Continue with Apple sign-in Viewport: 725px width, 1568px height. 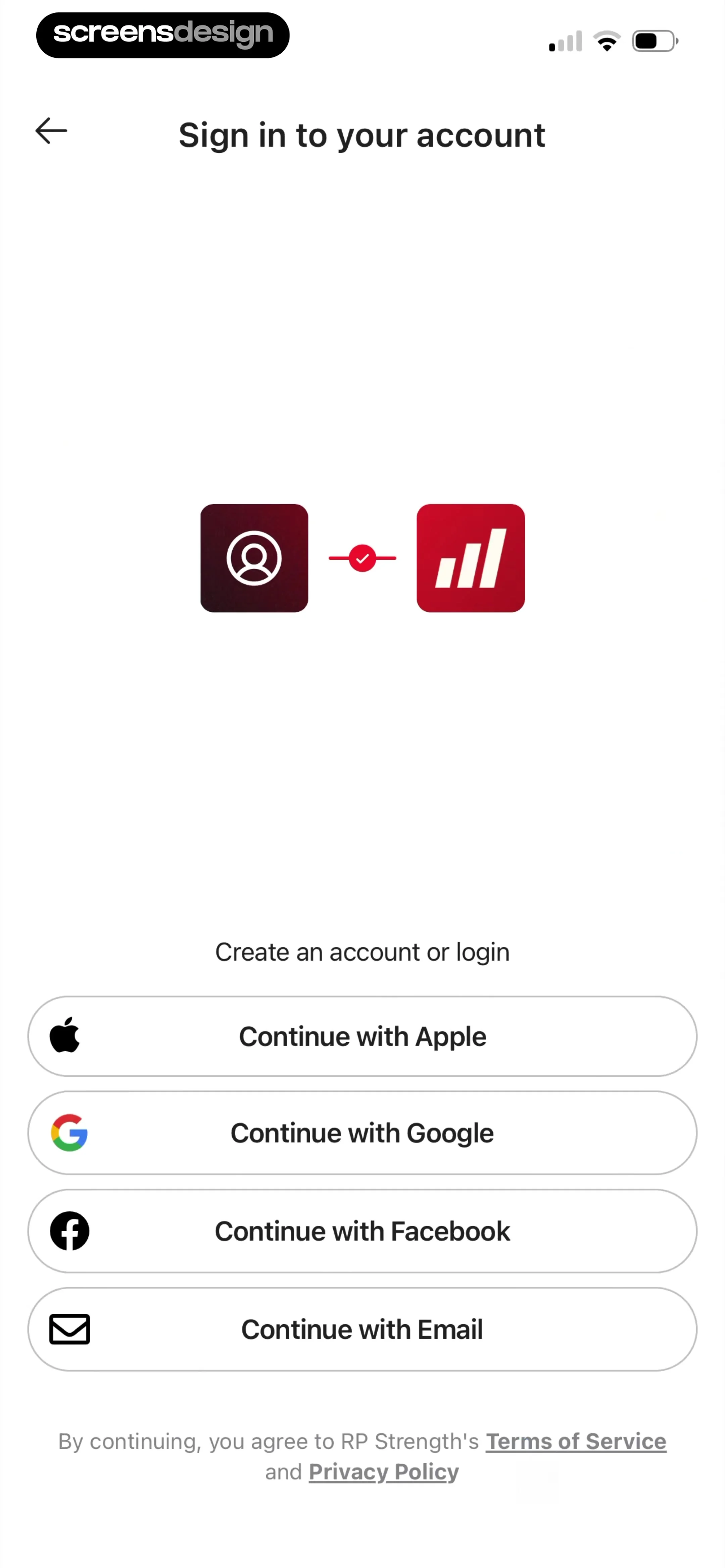(362, 1036)
